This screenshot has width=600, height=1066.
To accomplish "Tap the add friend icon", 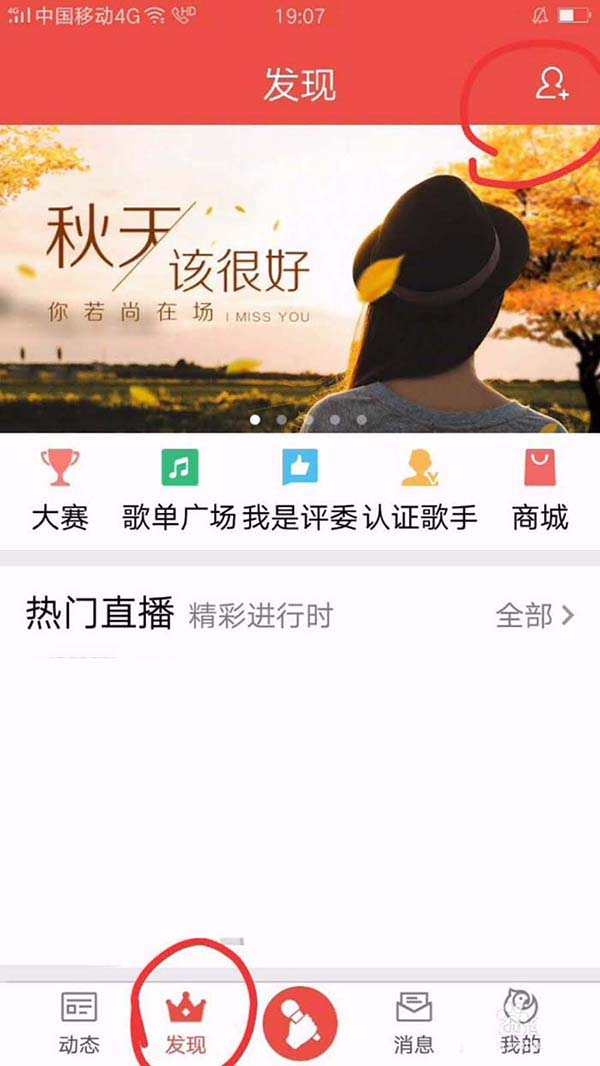I will 551,84.
